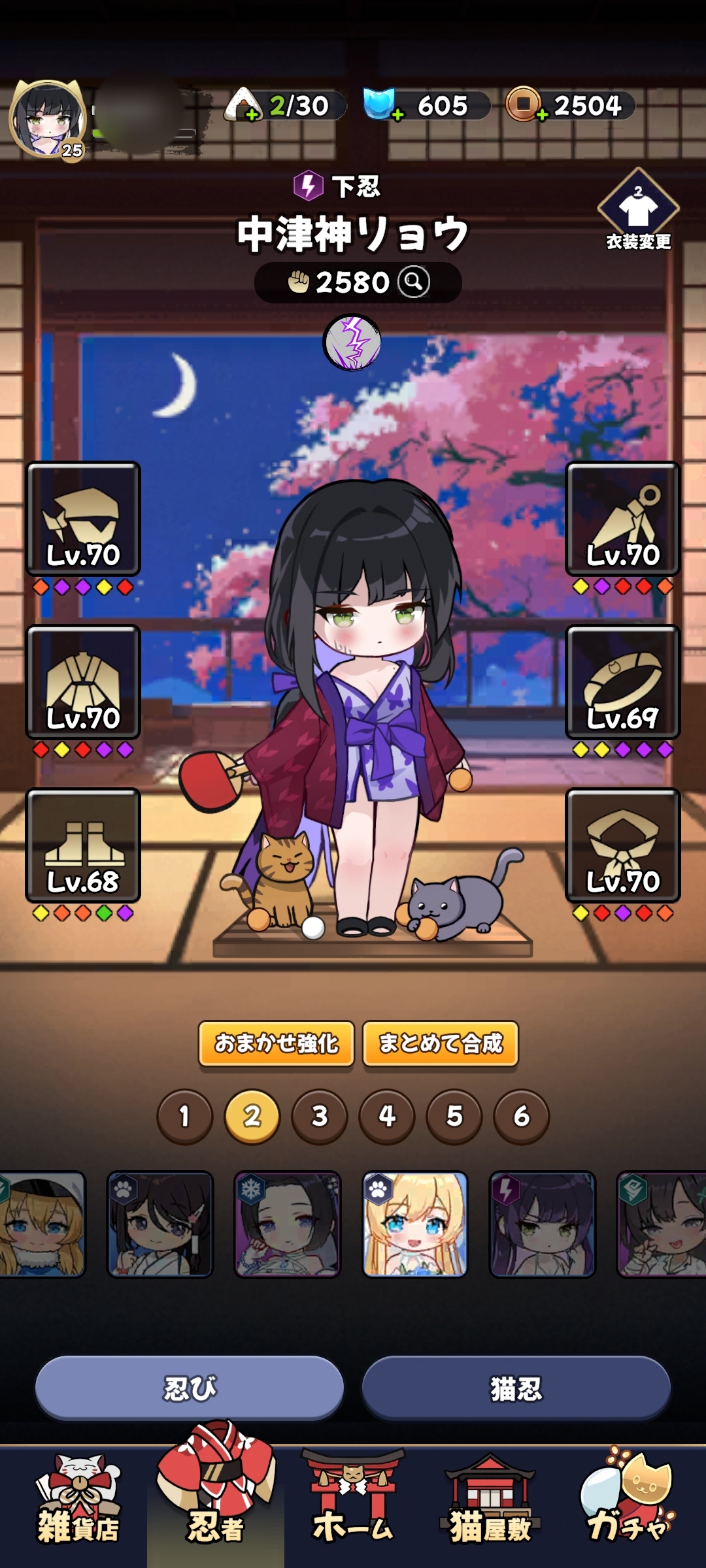Open the 猫屋敷 tab
This screenshot has height=1568, width=706.
coord(490,1503)
